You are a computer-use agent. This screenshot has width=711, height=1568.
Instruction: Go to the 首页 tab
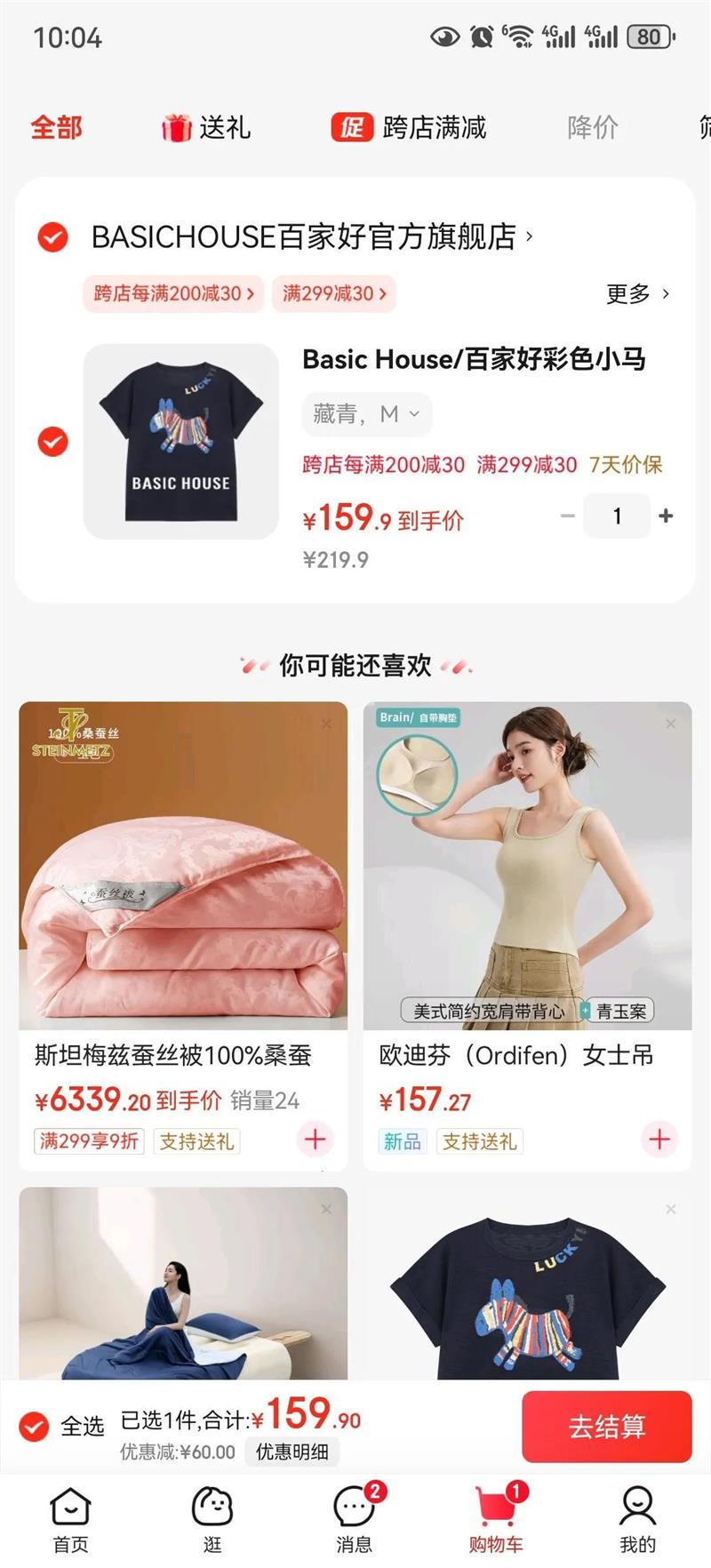71,1519
